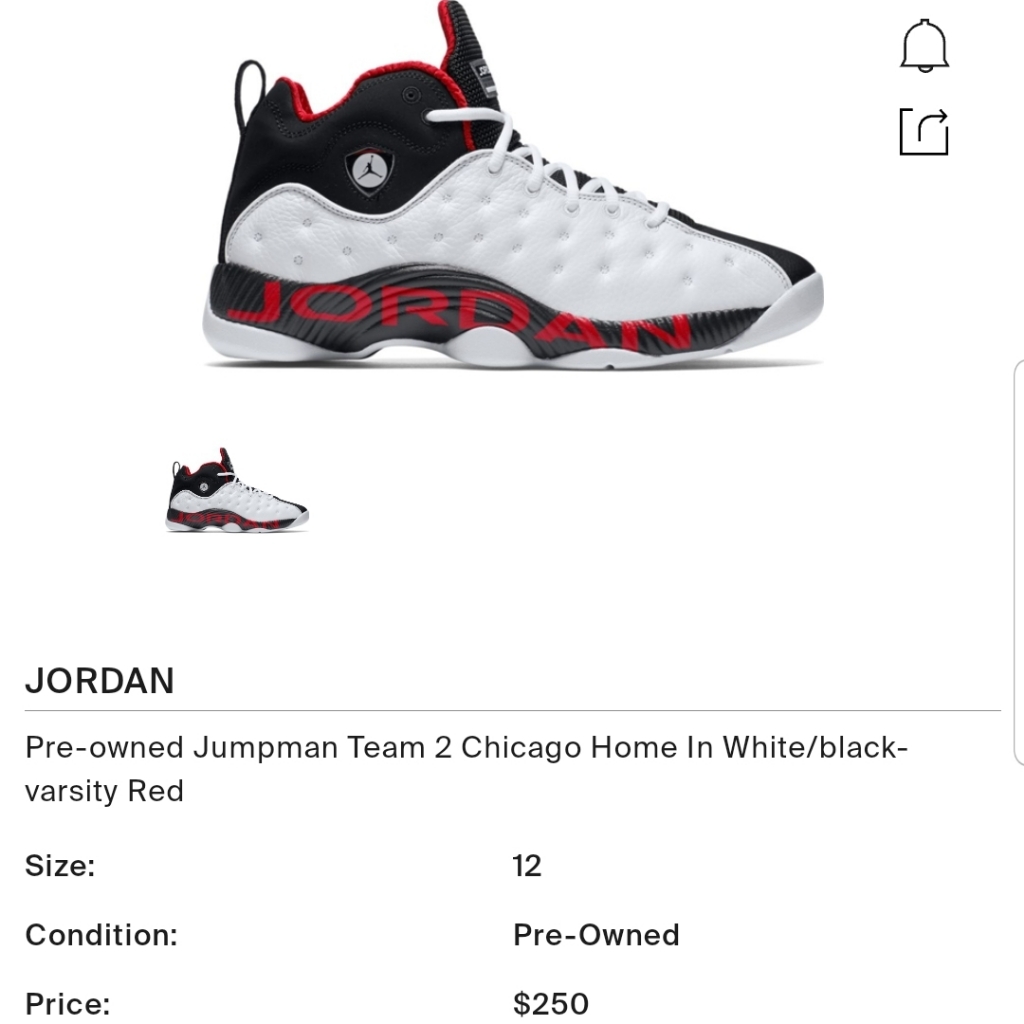Viewport: 1024px width, 1024px height.
Task: Tap the notification bell icon
Action: pos(924,46)
